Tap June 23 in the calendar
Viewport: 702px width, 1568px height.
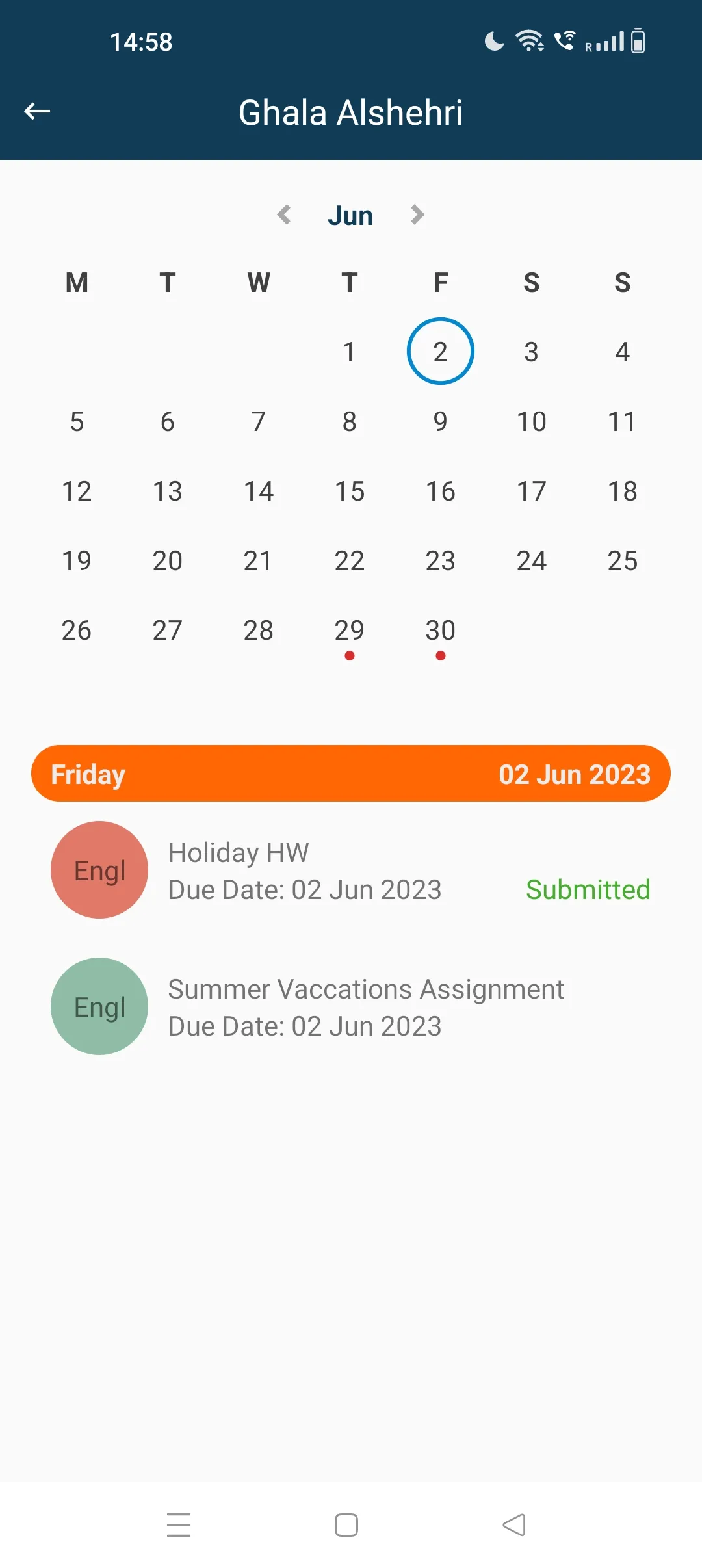440,561
